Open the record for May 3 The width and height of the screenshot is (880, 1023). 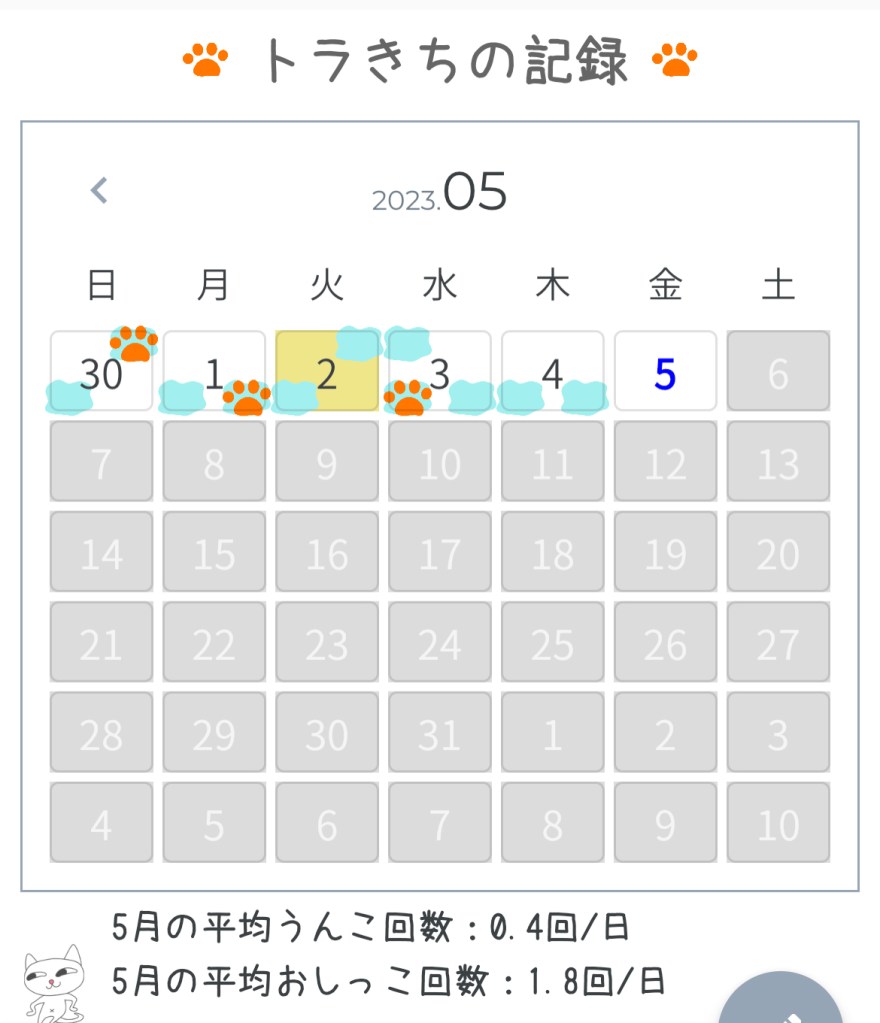click(x=440, y=372)
